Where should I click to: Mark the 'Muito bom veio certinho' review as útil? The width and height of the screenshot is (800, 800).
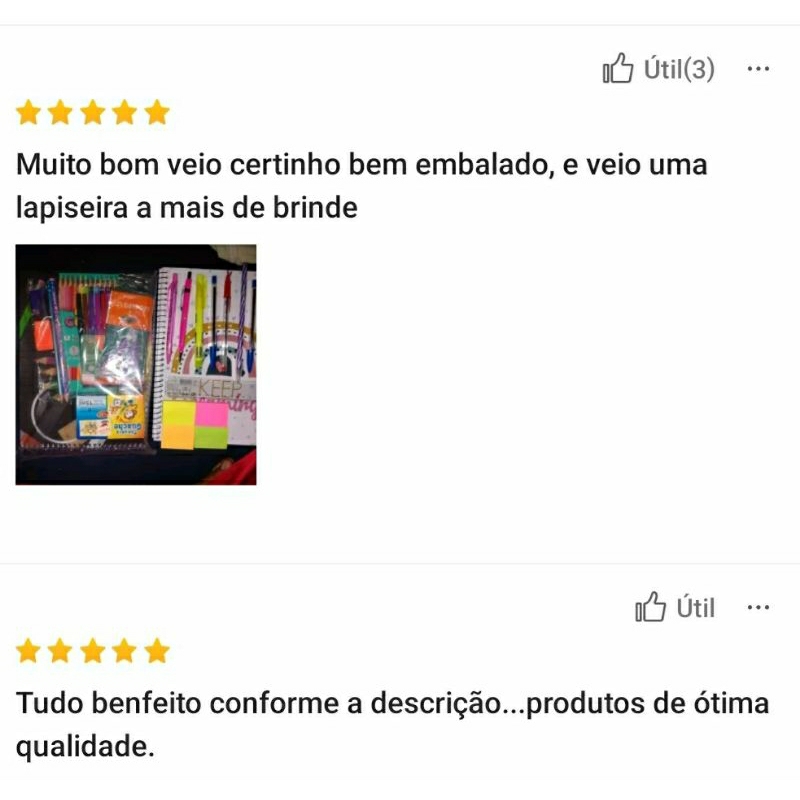coord(658,69)
